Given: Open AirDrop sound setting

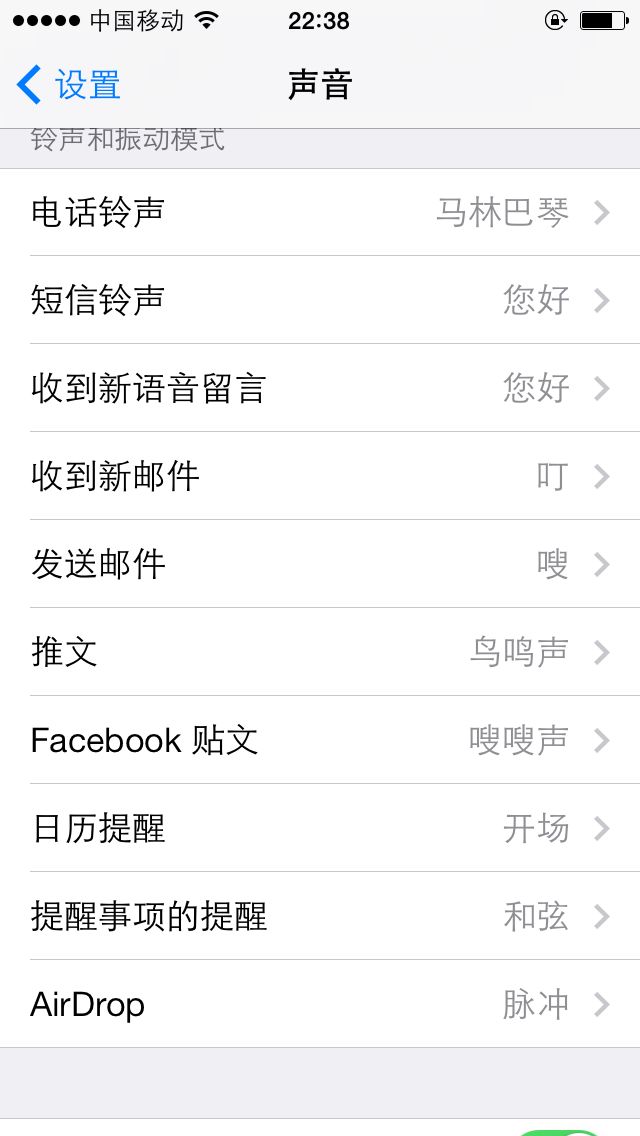Looking at the screenshot, I should [x=320, y=1004].
